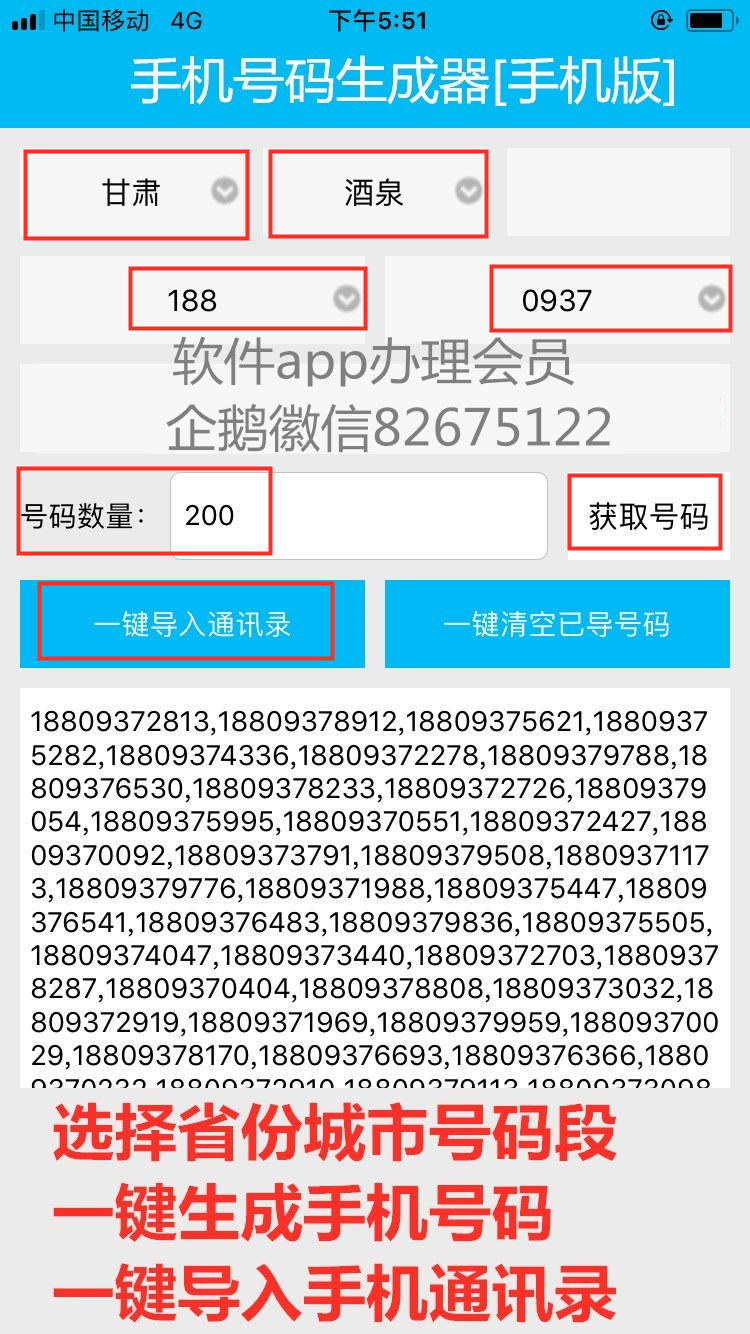This screenshot has height=1334, width=750.
Task: Tap 一键清空已导号码 to clear imported numbers
Action: [x=557, y=624]
